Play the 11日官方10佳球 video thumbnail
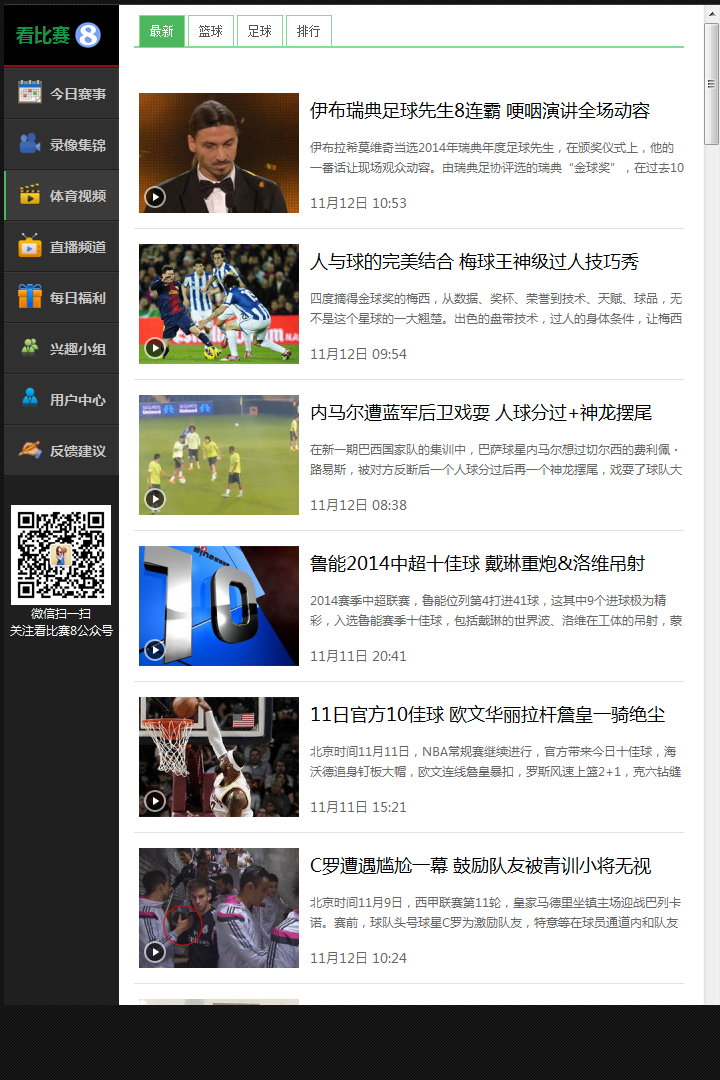The width and height of the screenshot is (720, 1080). click(219, 757)
